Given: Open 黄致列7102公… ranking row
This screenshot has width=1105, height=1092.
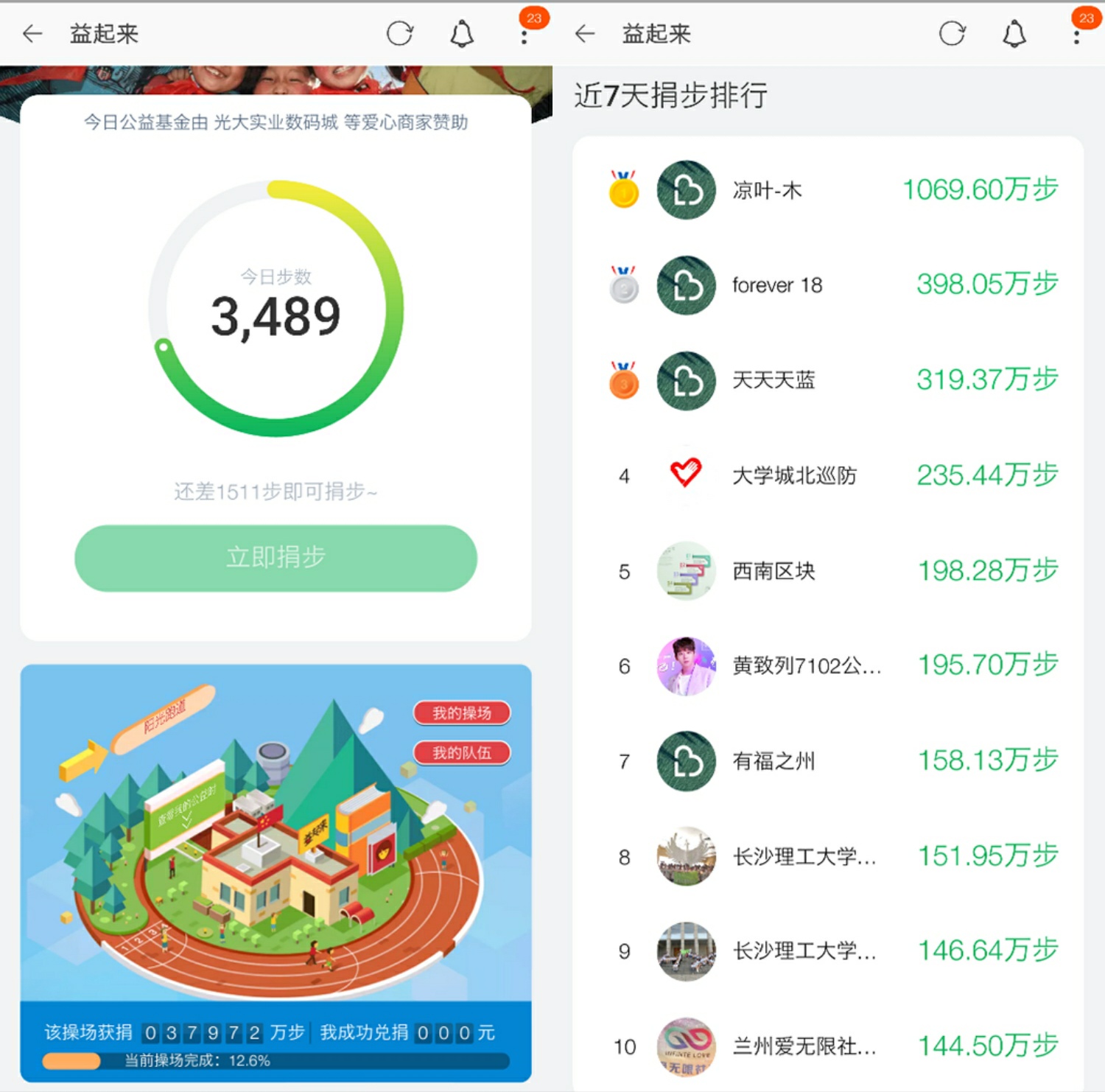Looking at the screenshot, I should 806,666.
